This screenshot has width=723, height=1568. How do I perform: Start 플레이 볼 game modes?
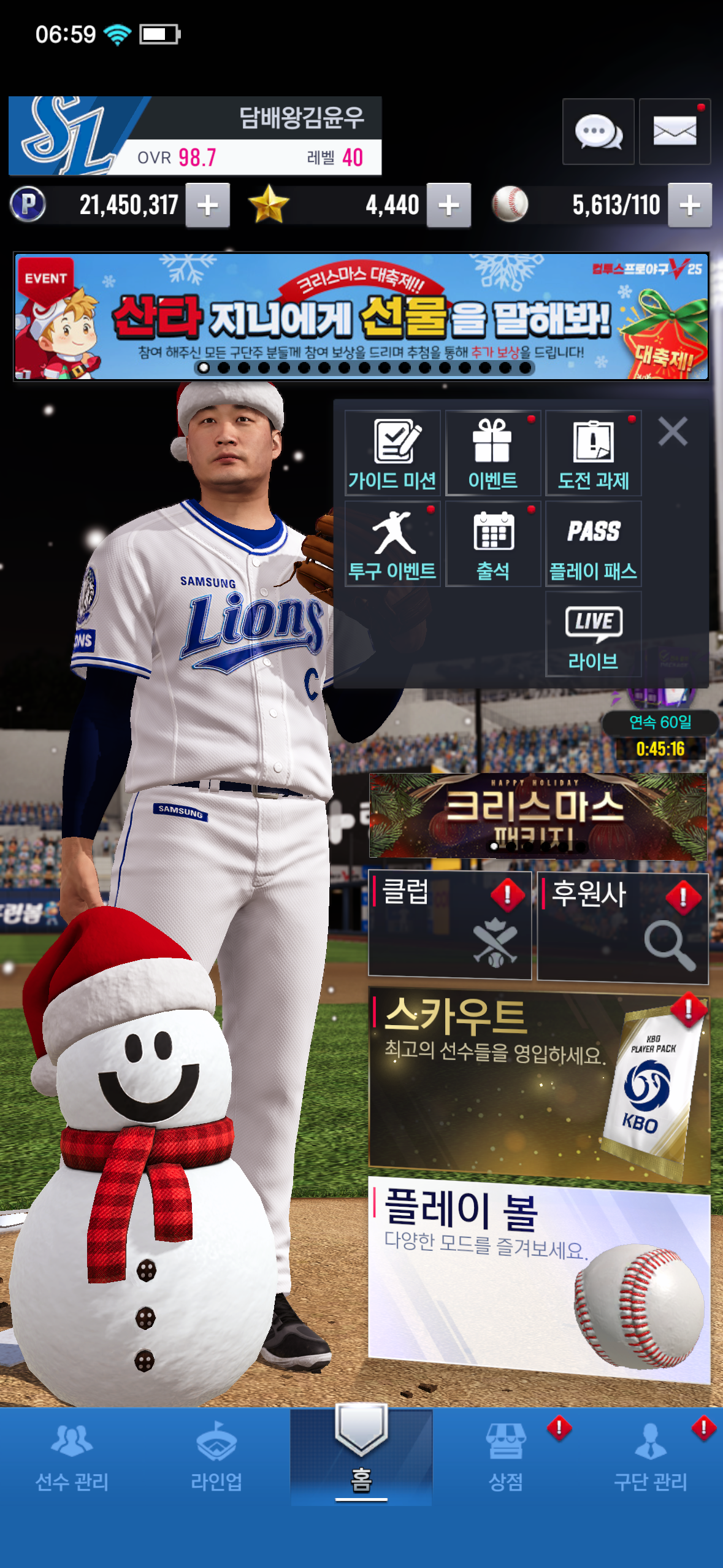[x=538, y=1280]
